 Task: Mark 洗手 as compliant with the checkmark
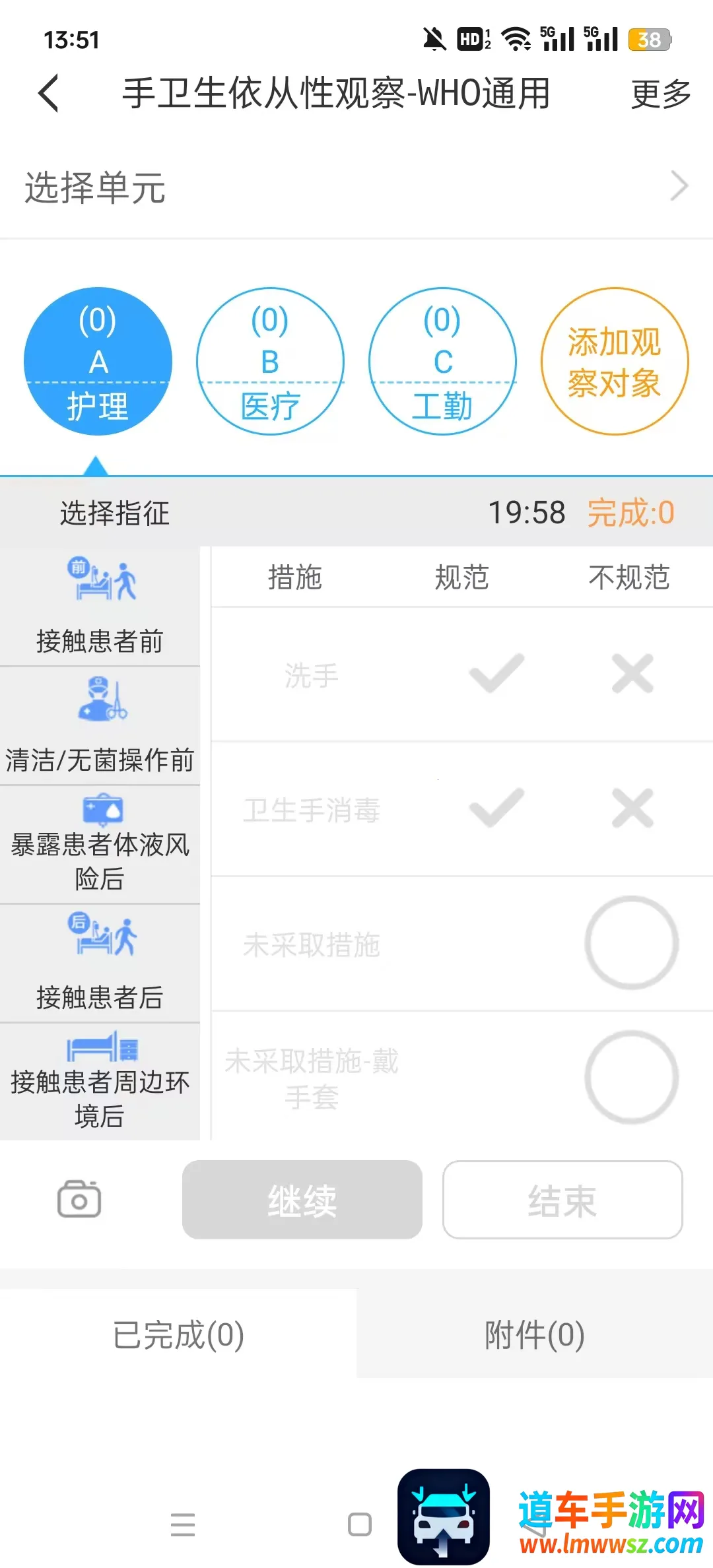[x=496, y=674]
